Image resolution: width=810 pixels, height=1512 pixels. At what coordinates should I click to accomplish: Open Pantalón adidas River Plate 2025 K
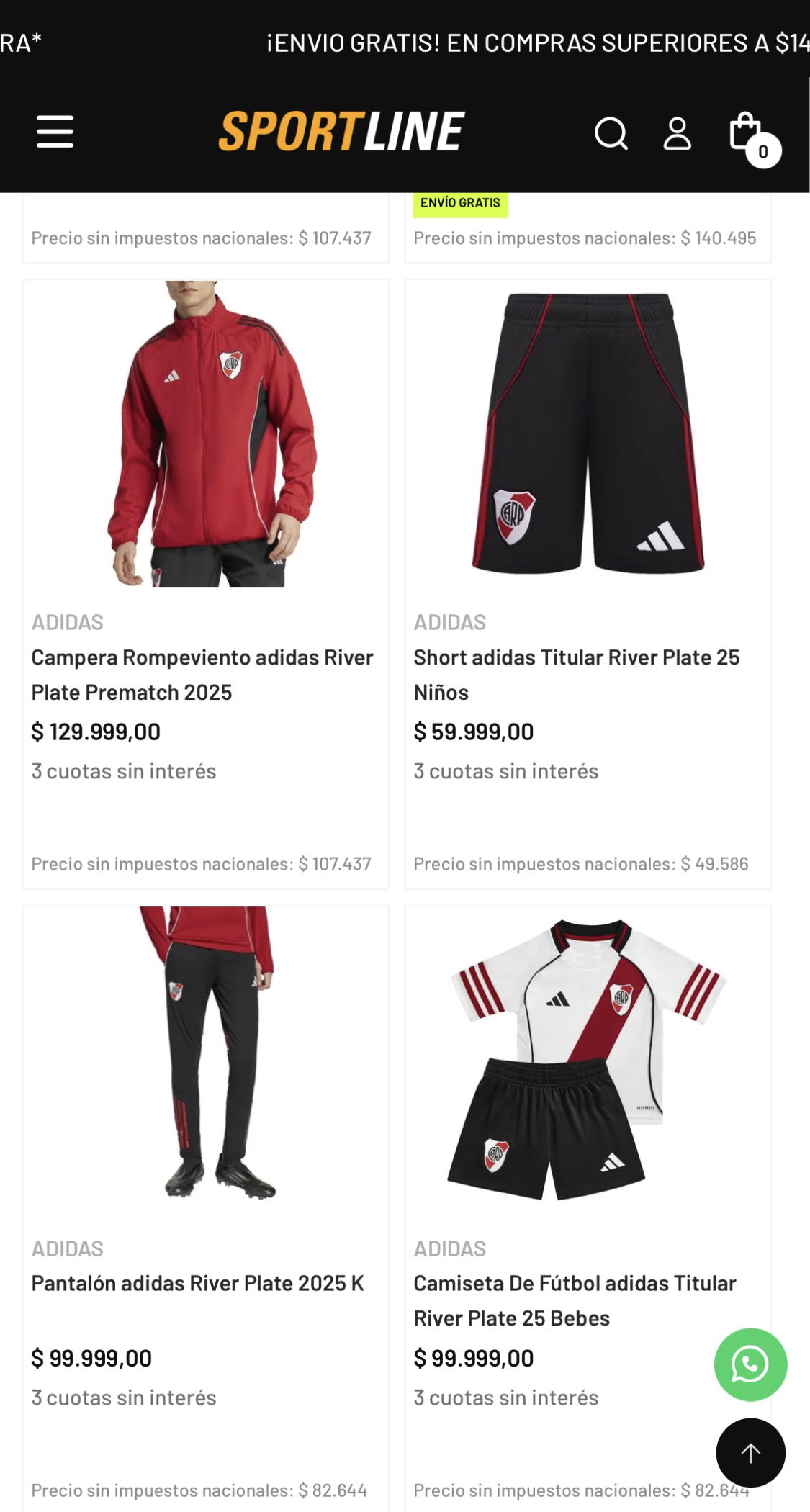coord(198,1283)
